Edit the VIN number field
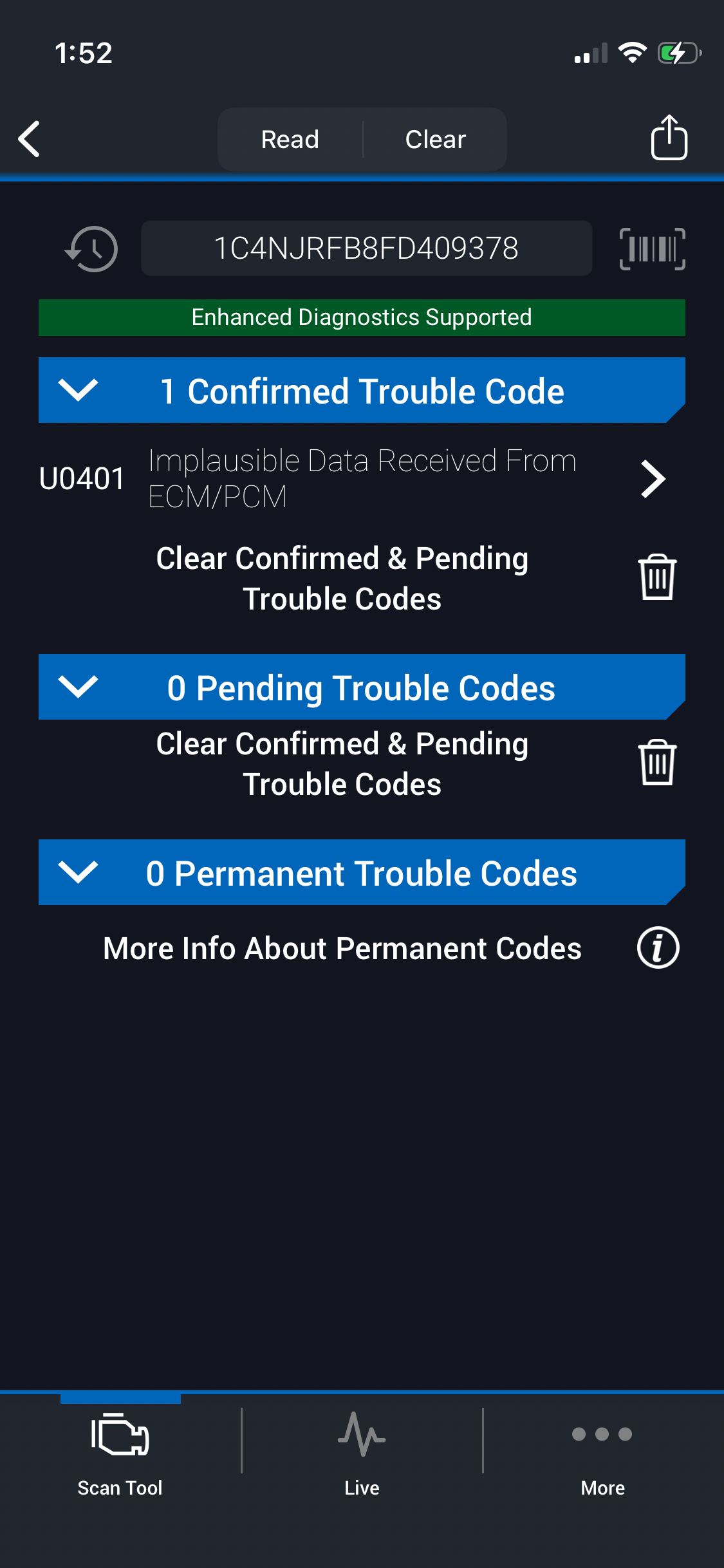The height and width of the screenshot is (1568, 724). pos(366,248)
